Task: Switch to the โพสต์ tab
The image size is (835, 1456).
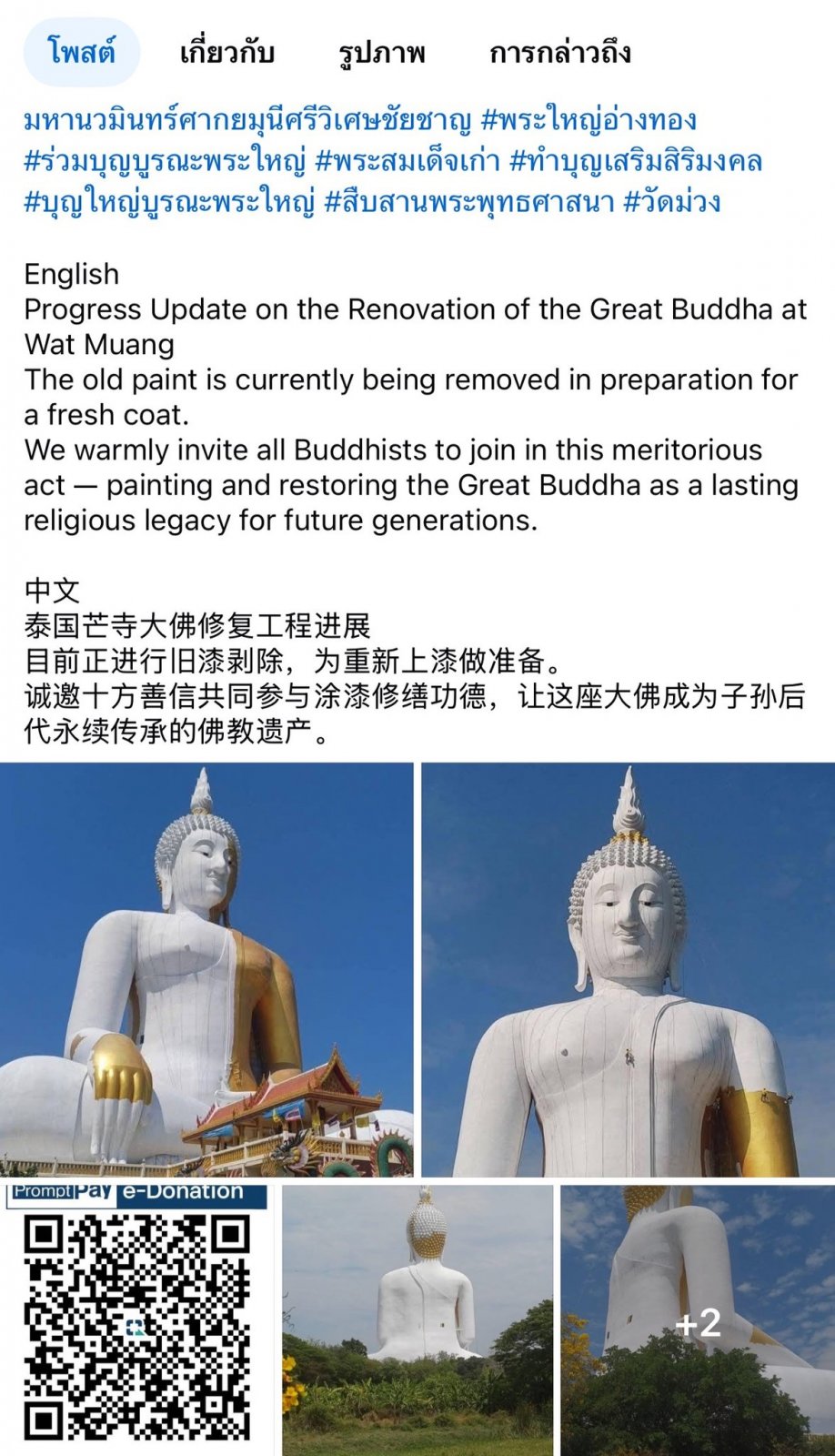Action: [82, 53]
